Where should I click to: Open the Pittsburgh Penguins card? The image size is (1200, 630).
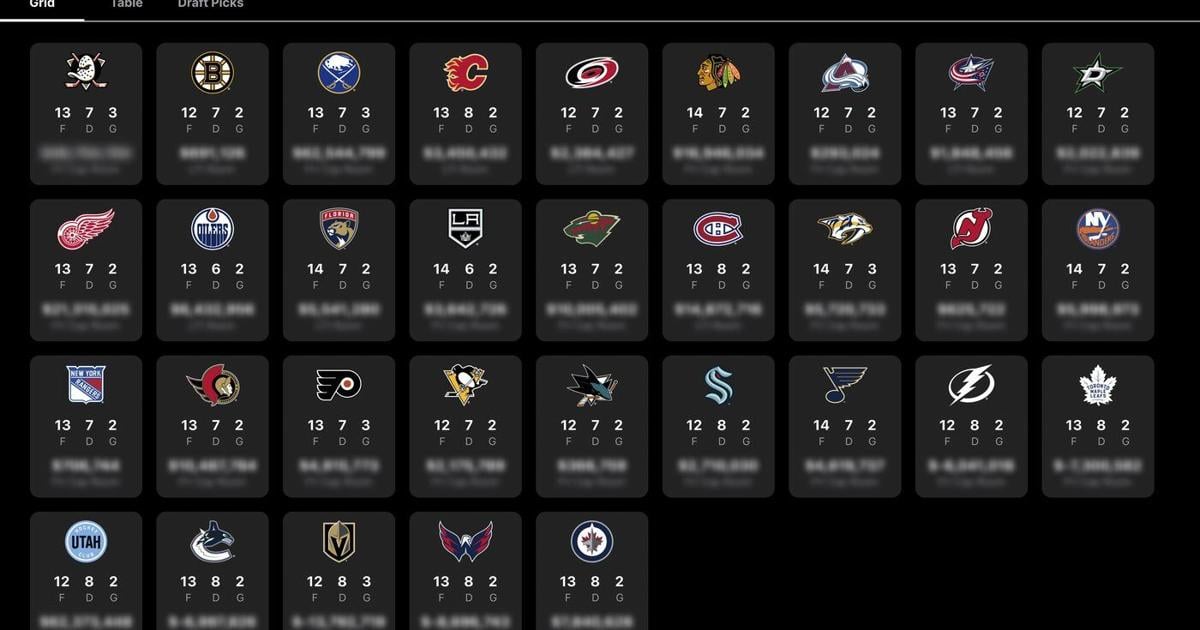click(465, 426)
